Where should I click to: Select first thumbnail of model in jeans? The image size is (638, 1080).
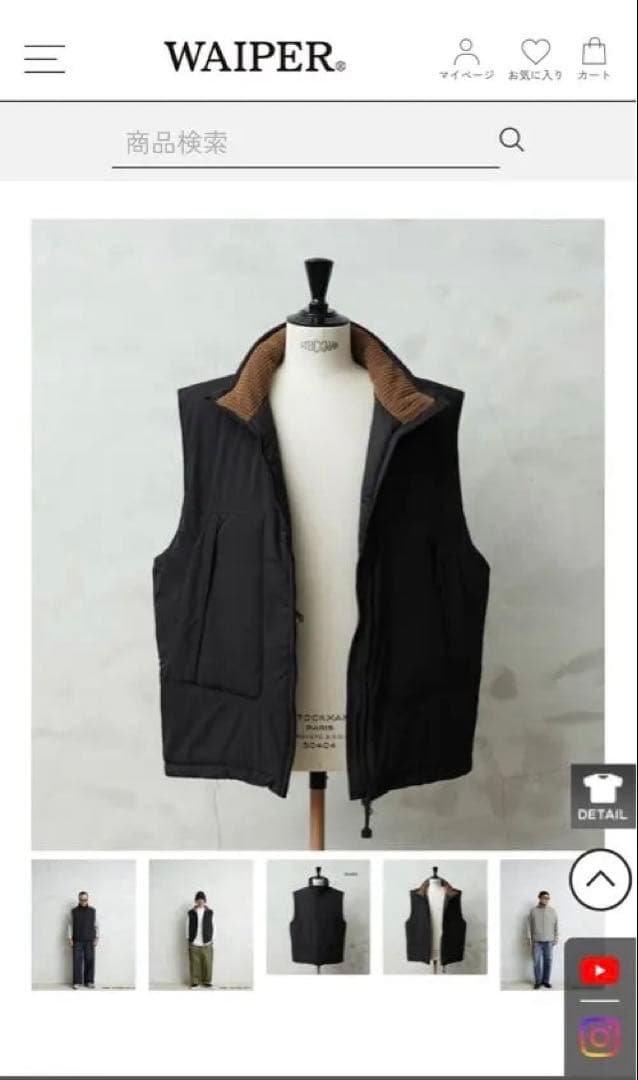tap(83, 925)
